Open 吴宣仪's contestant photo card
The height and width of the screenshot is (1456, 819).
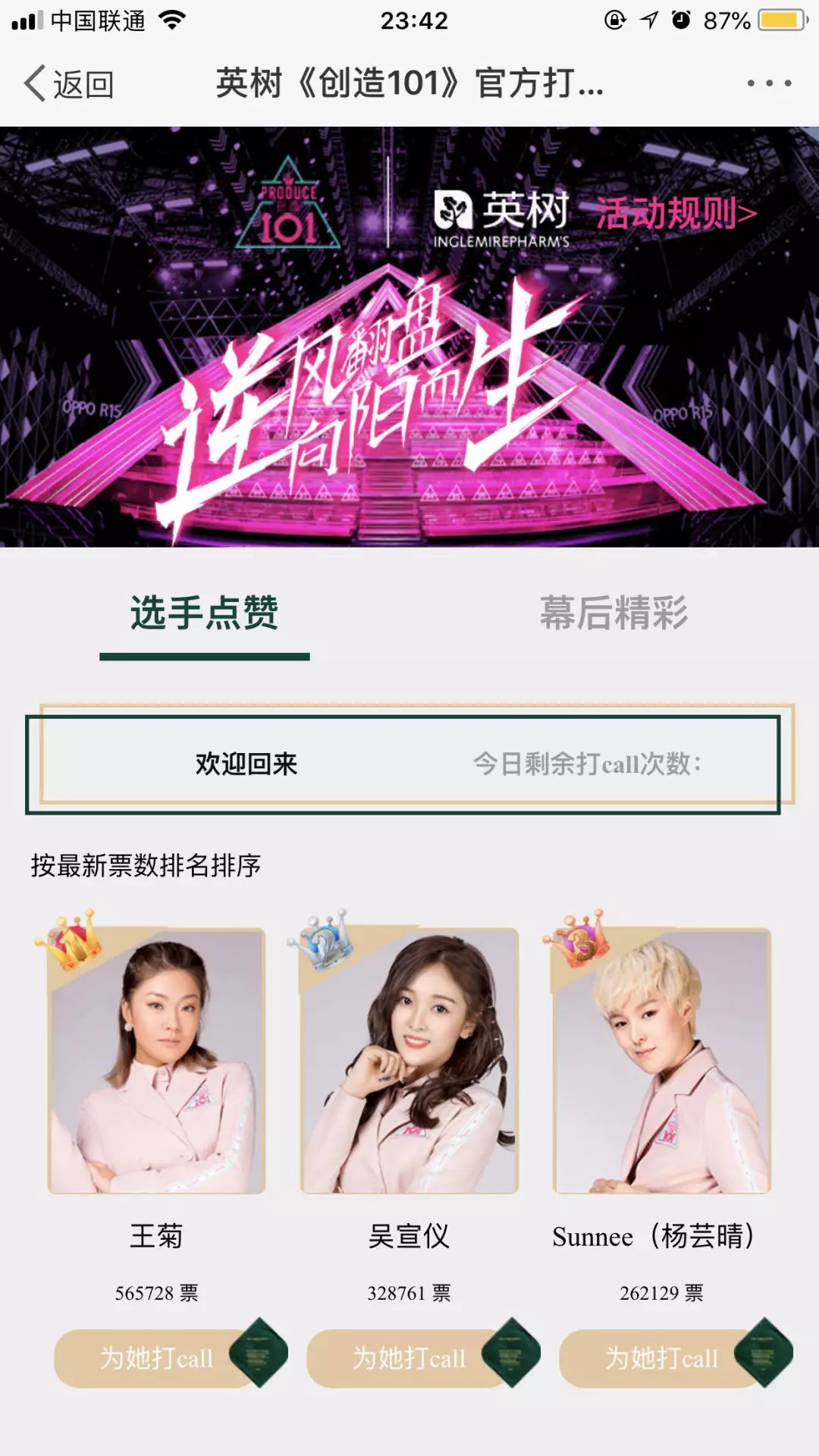409,1060
